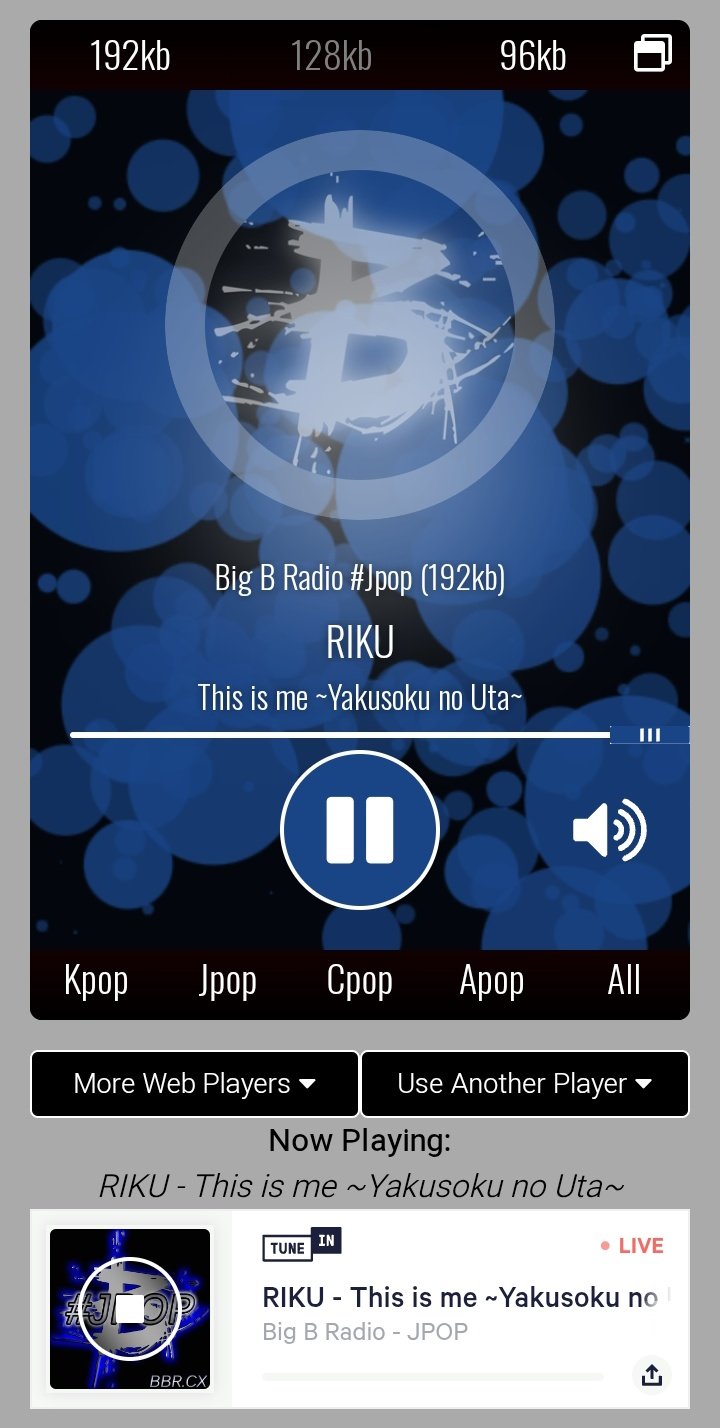Pause the radio stream
The width and height of the screenshot is (720, 1428).
[360, 830]
